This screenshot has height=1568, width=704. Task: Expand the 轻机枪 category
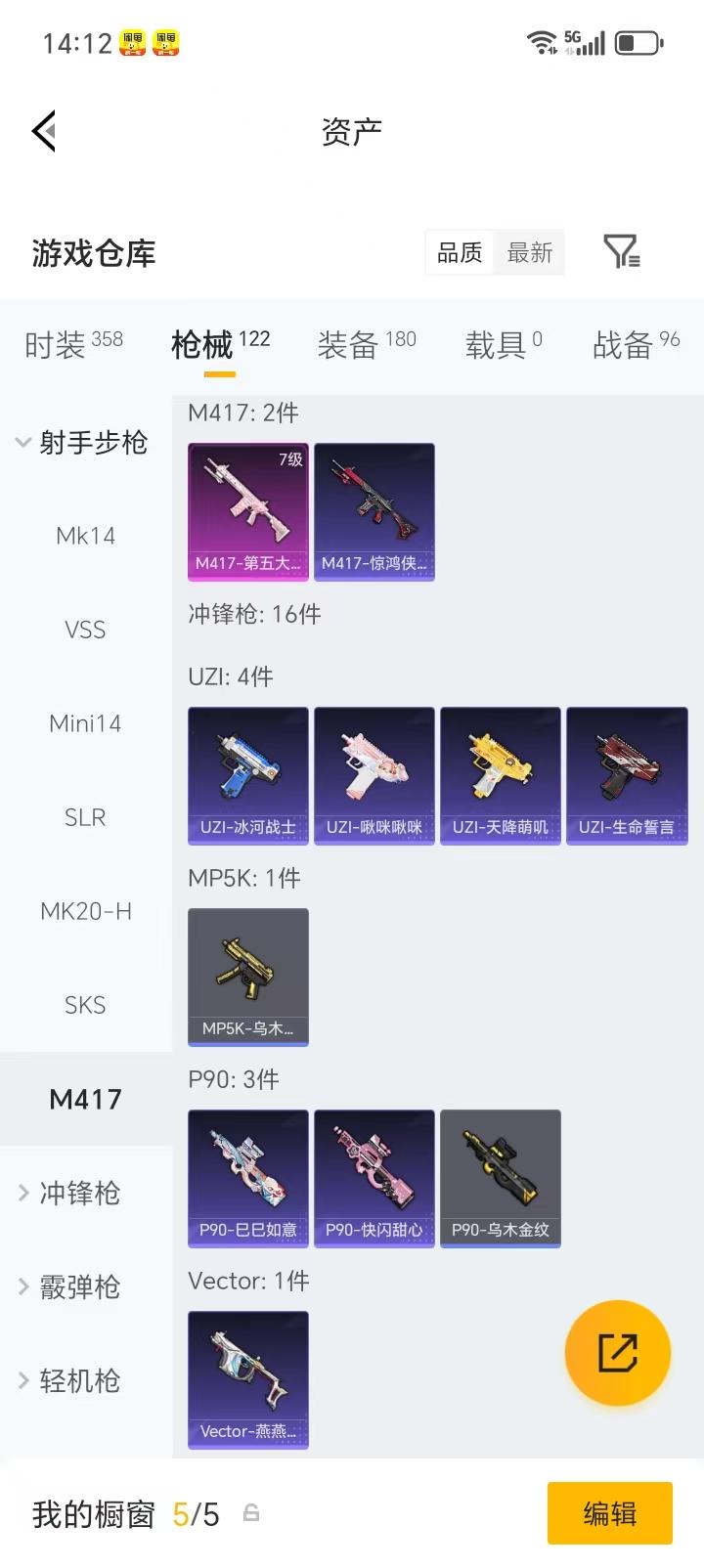pos(78,1380)
